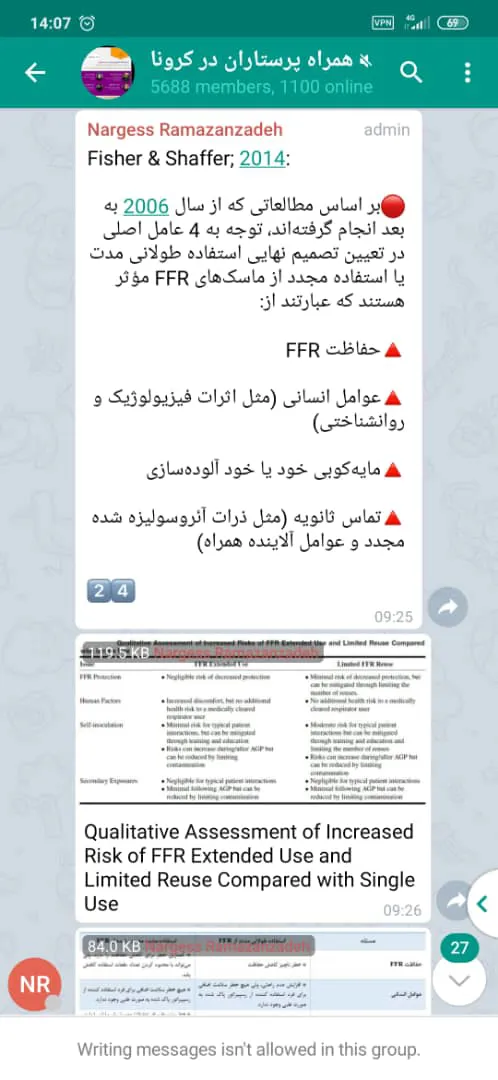Tap the 2006 link in message

coord(145,206)
